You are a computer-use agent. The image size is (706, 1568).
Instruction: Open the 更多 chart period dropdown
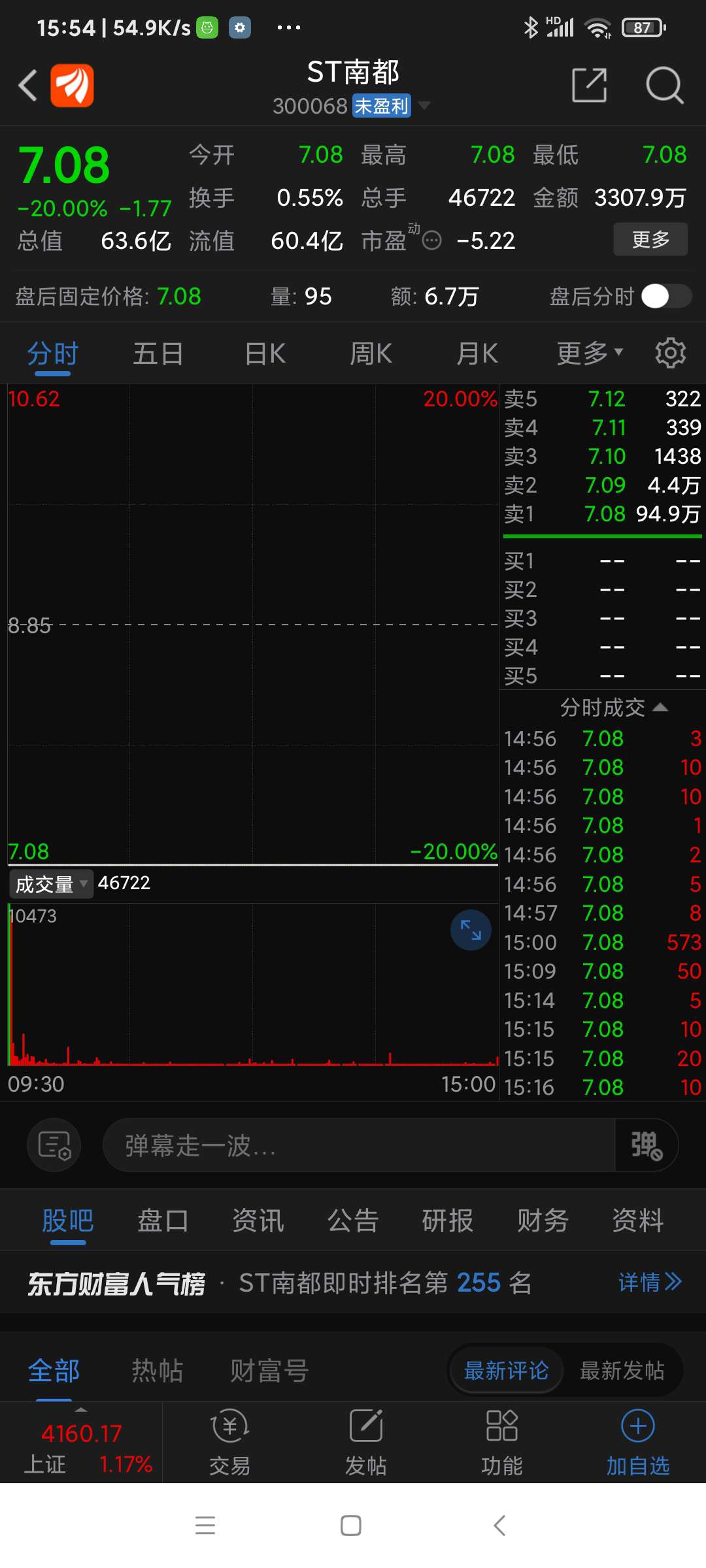coord(589,353)
